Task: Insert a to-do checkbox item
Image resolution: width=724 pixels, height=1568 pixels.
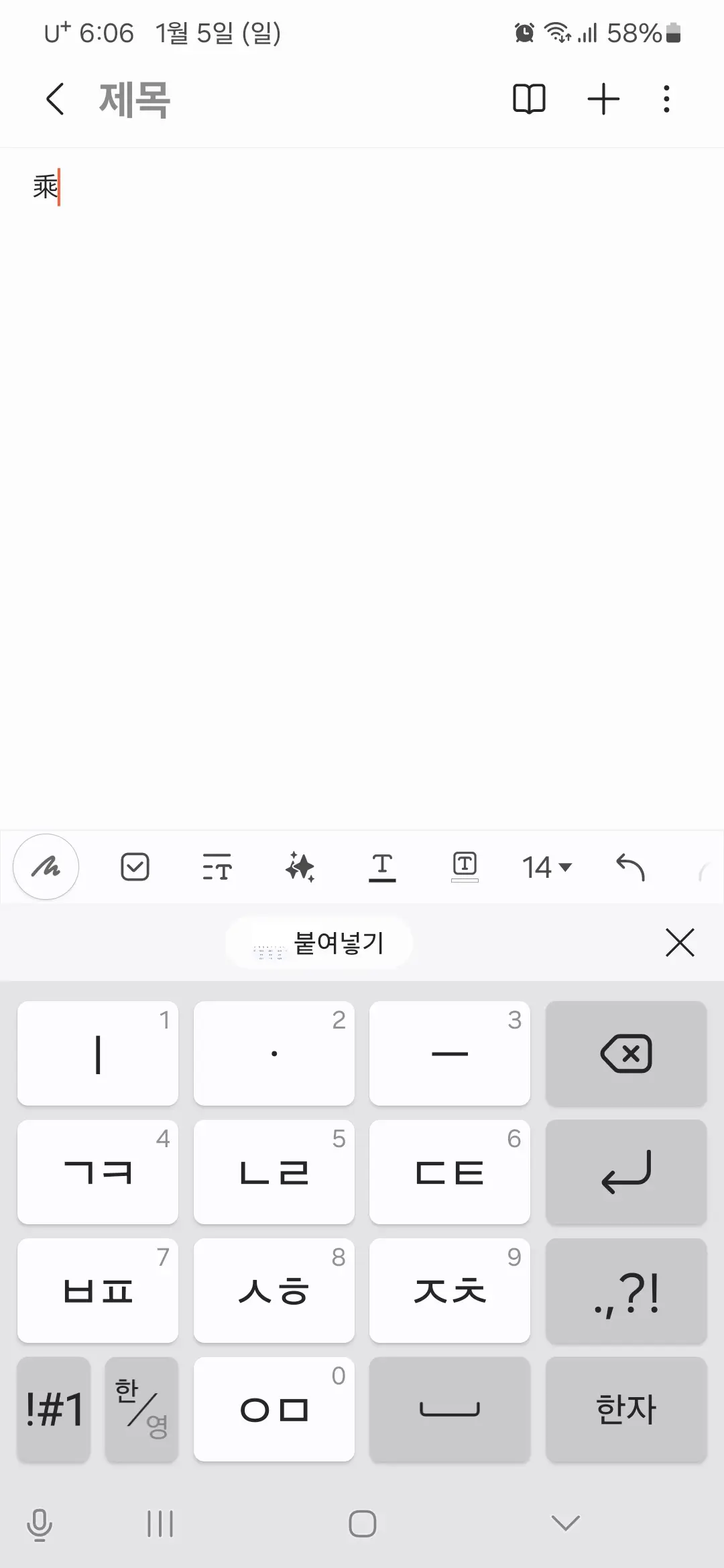Action: tap(134, 866)
